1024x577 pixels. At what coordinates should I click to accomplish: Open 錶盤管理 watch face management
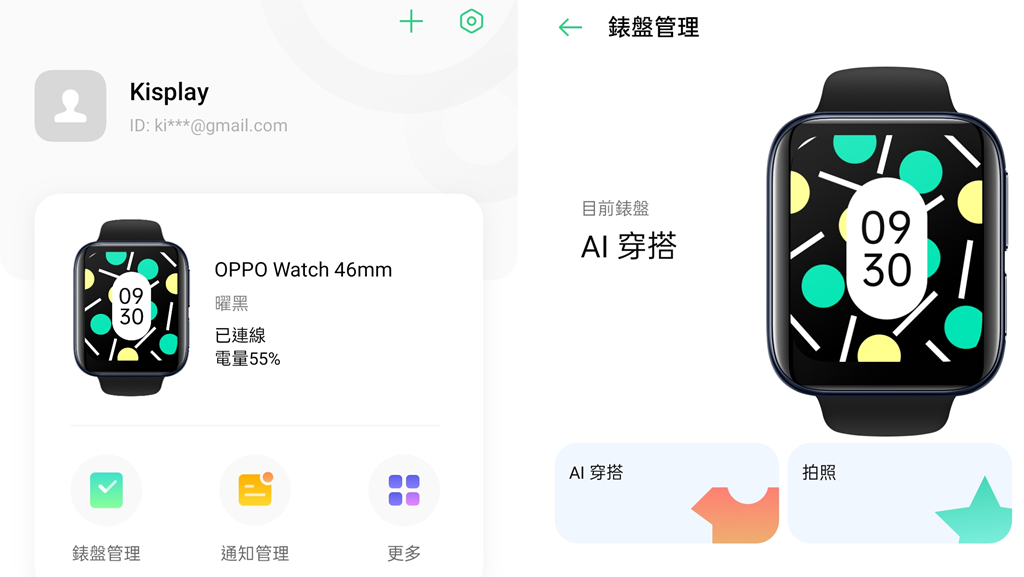click(x=106, y=491)
